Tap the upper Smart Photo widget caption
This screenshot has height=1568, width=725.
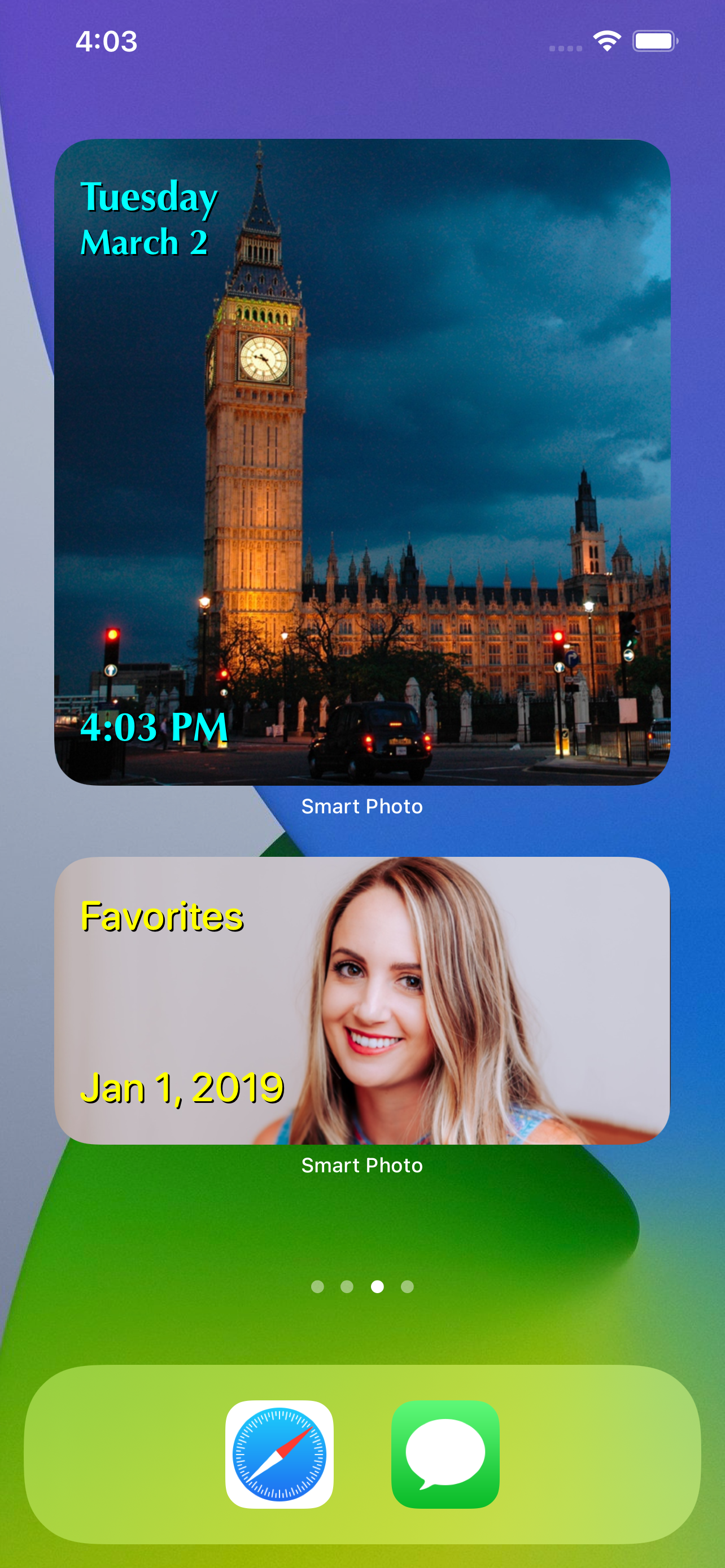point(362,806)
